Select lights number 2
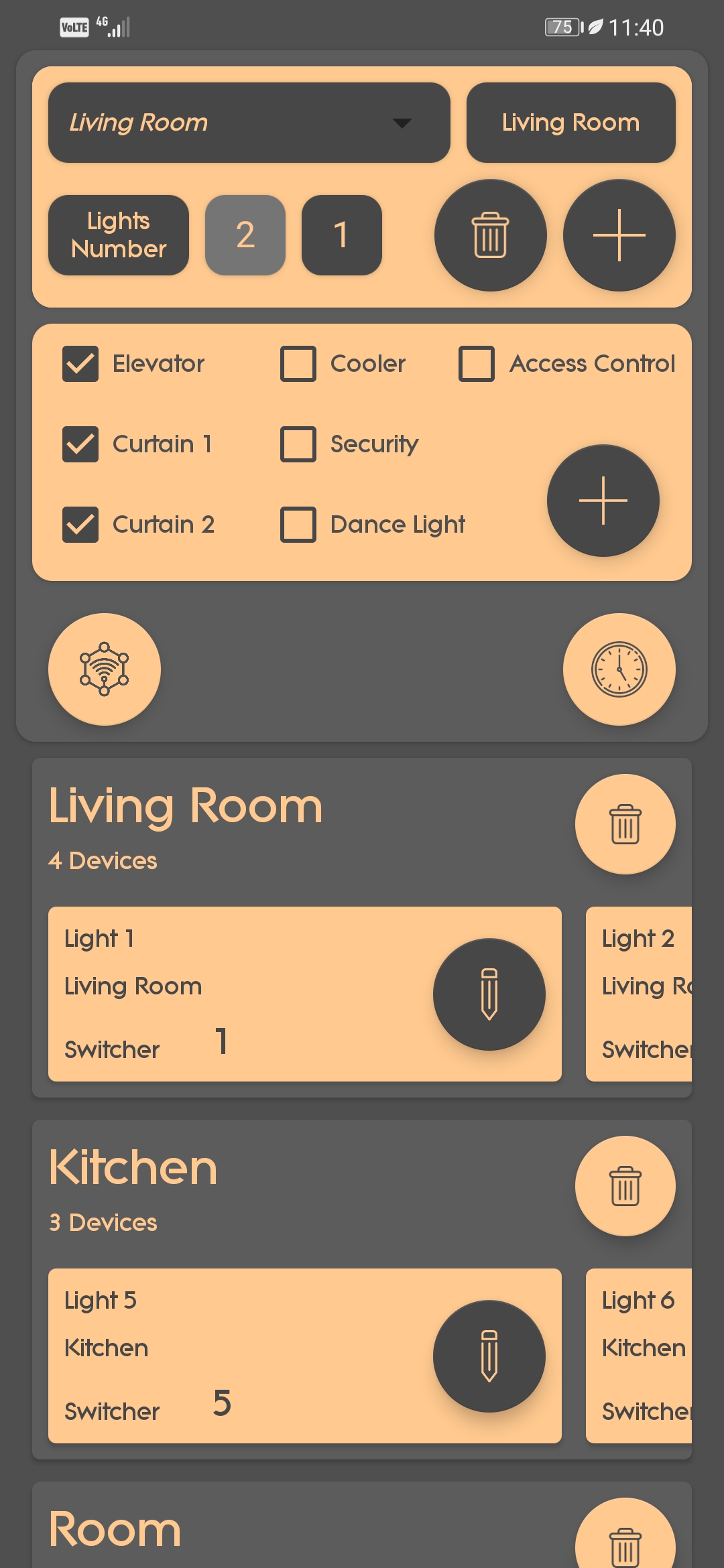 245,235
